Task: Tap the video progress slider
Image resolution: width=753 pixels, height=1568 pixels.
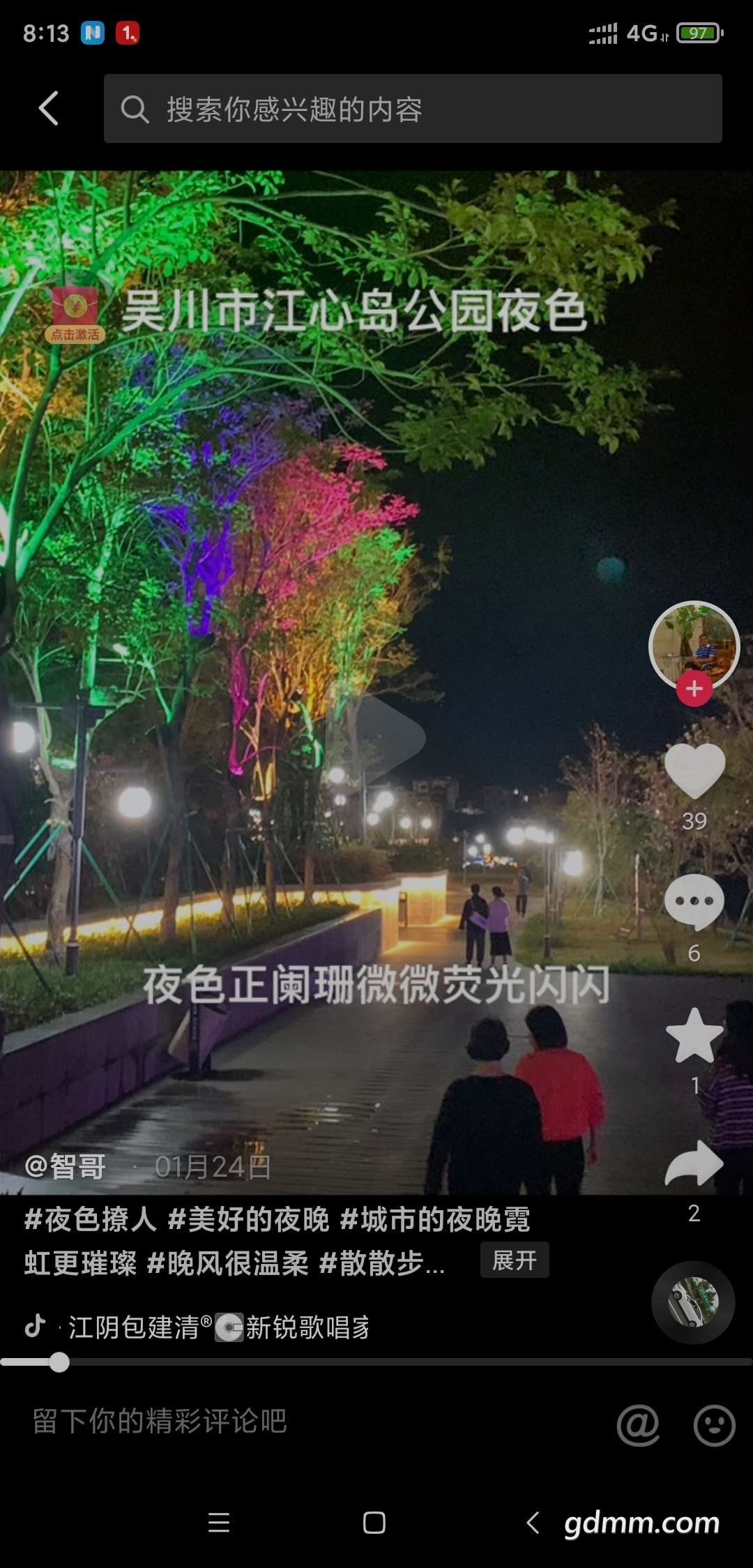Action: (x=60, y=1362)
